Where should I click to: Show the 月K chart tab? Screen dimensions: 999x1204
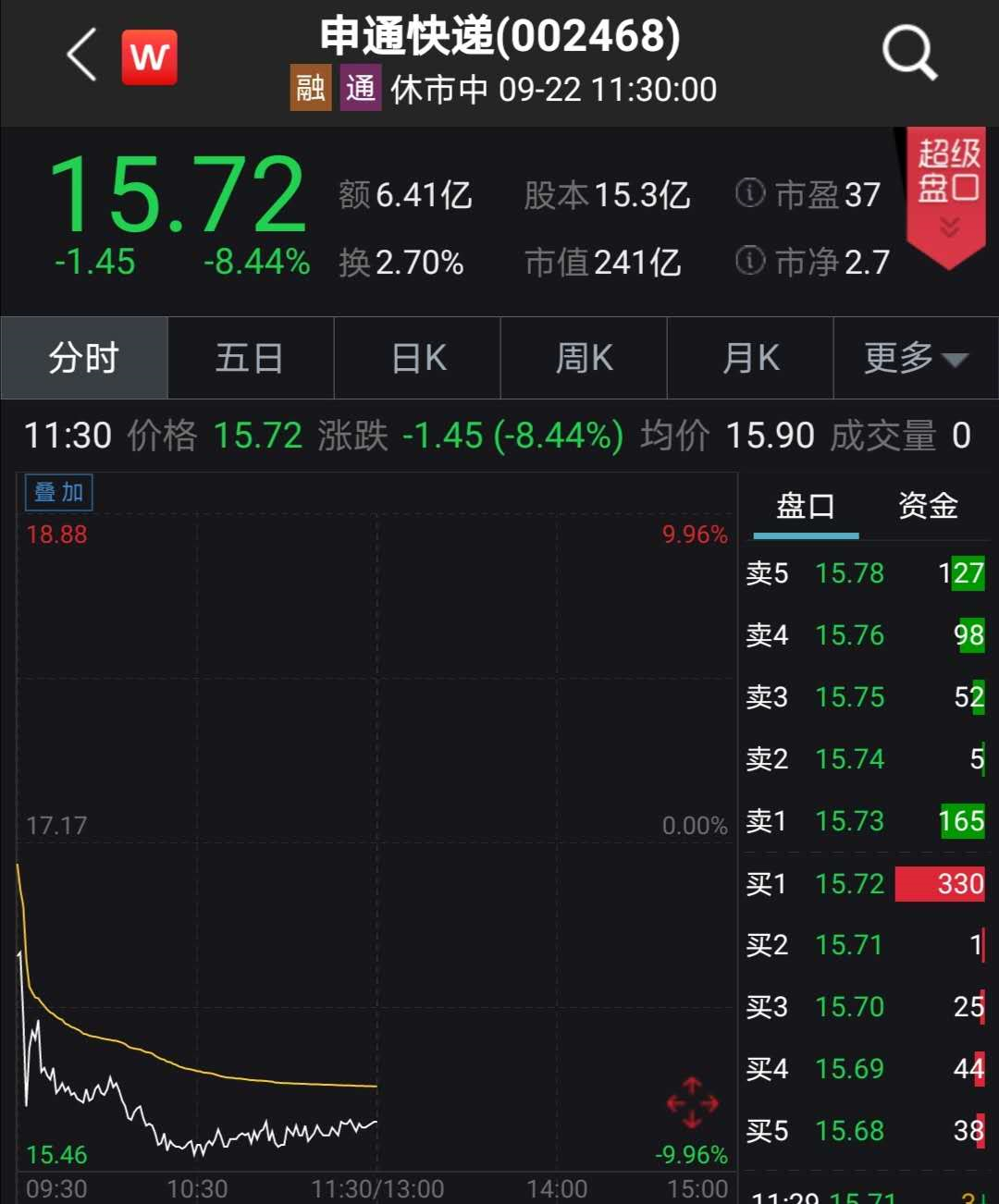[x=750, y=358]
